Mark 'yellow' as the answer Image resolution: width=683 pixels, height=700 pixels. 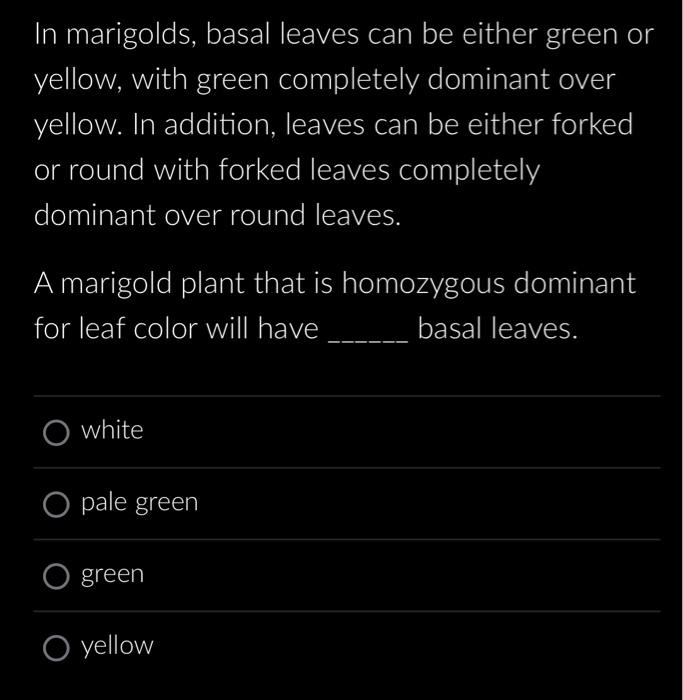[57, 648]
